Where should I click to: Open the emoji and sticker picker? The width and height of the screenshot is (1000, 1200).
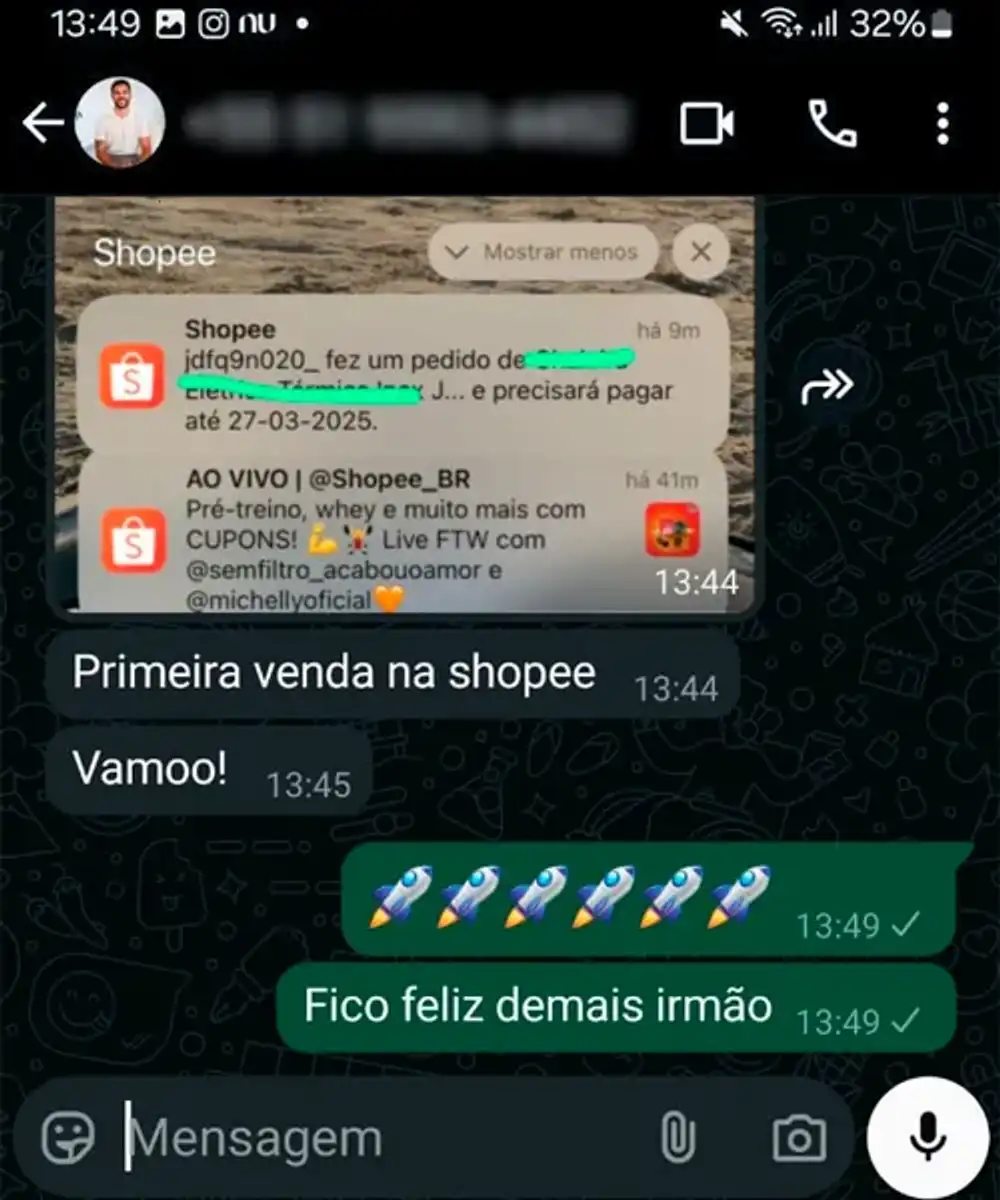68,1138
